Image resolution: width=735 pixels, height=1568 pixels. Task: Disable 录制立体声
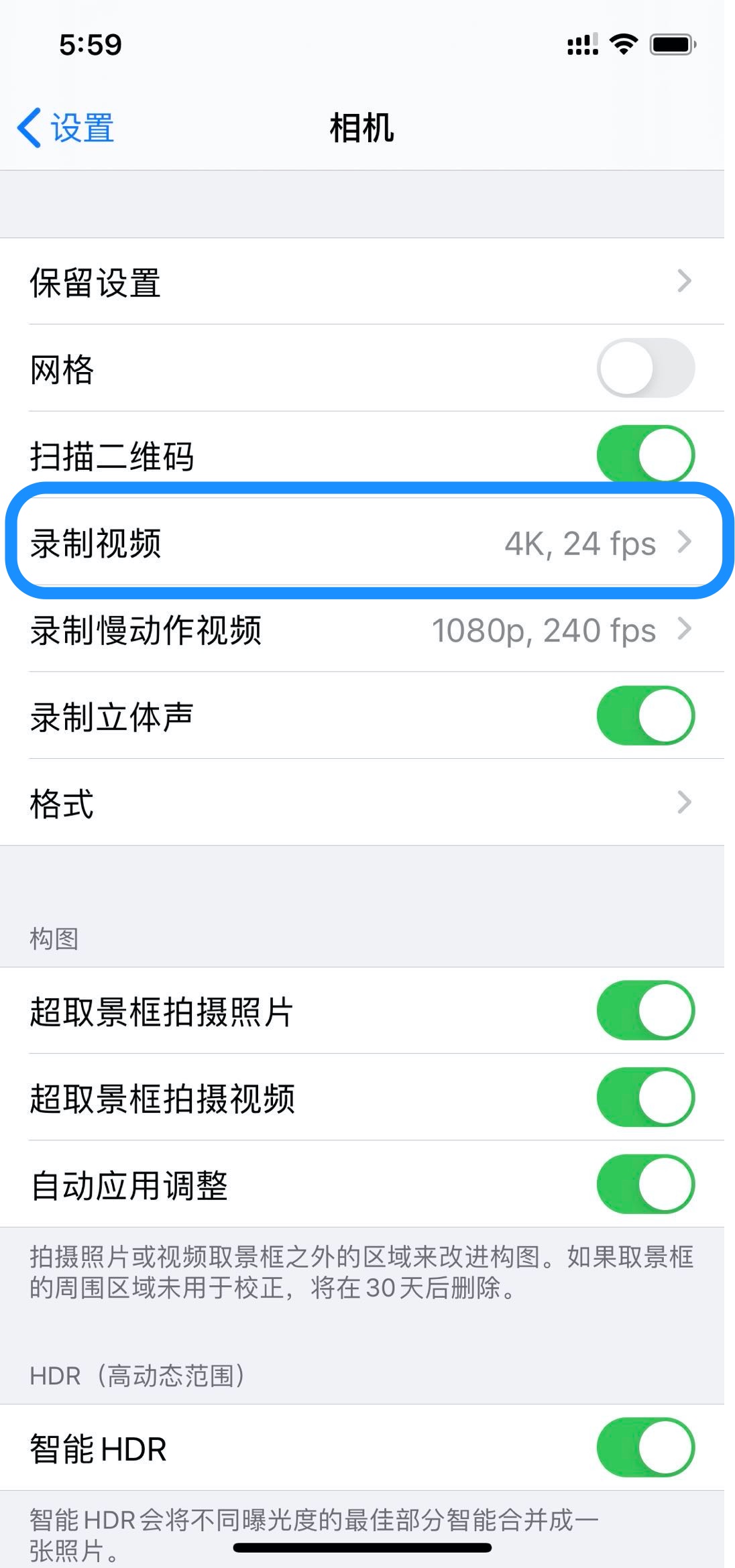click(645, 715)
